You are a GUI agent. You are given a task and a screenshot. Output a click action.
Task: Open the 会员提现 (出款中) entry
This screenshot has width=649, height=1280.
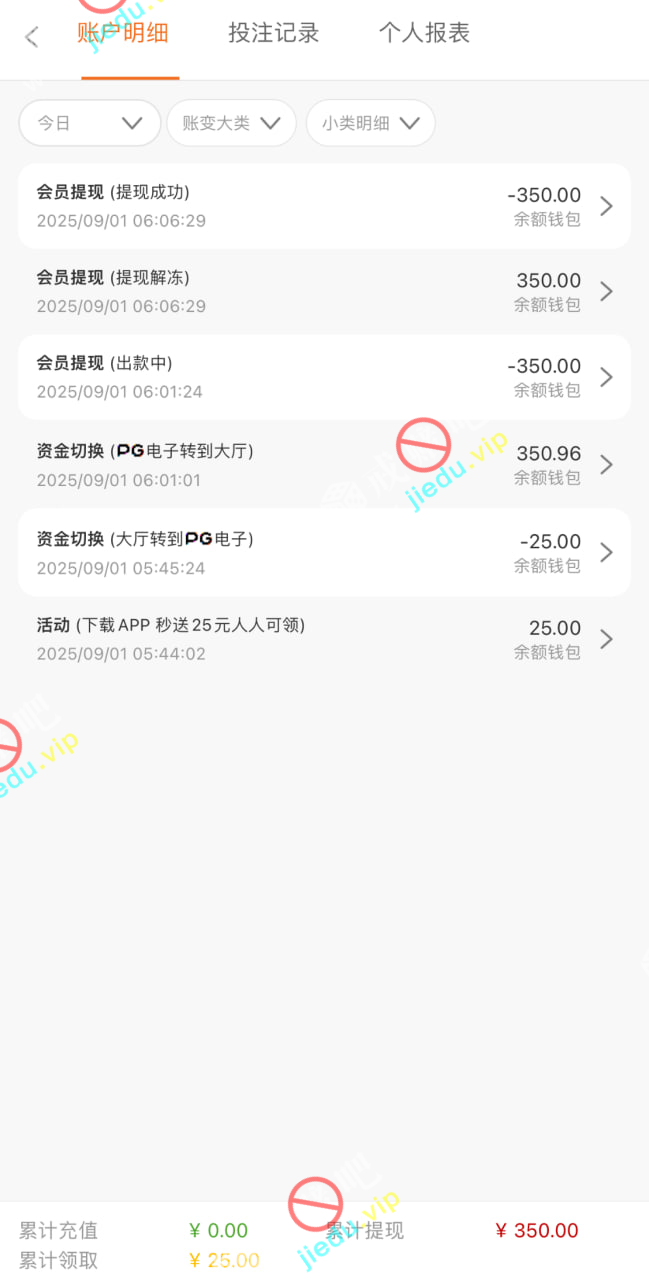pyautogui.click(x=324, y=377)
